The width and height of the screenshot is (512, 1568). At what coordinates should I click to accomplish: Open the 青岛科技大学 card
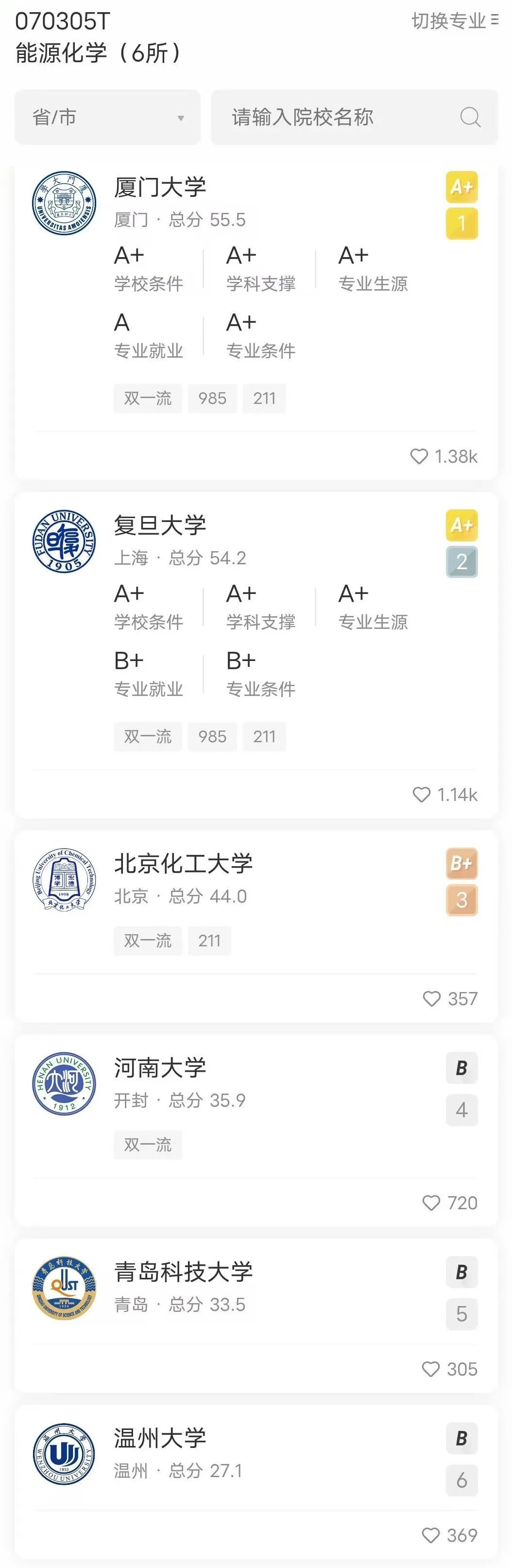(183, 1272)
